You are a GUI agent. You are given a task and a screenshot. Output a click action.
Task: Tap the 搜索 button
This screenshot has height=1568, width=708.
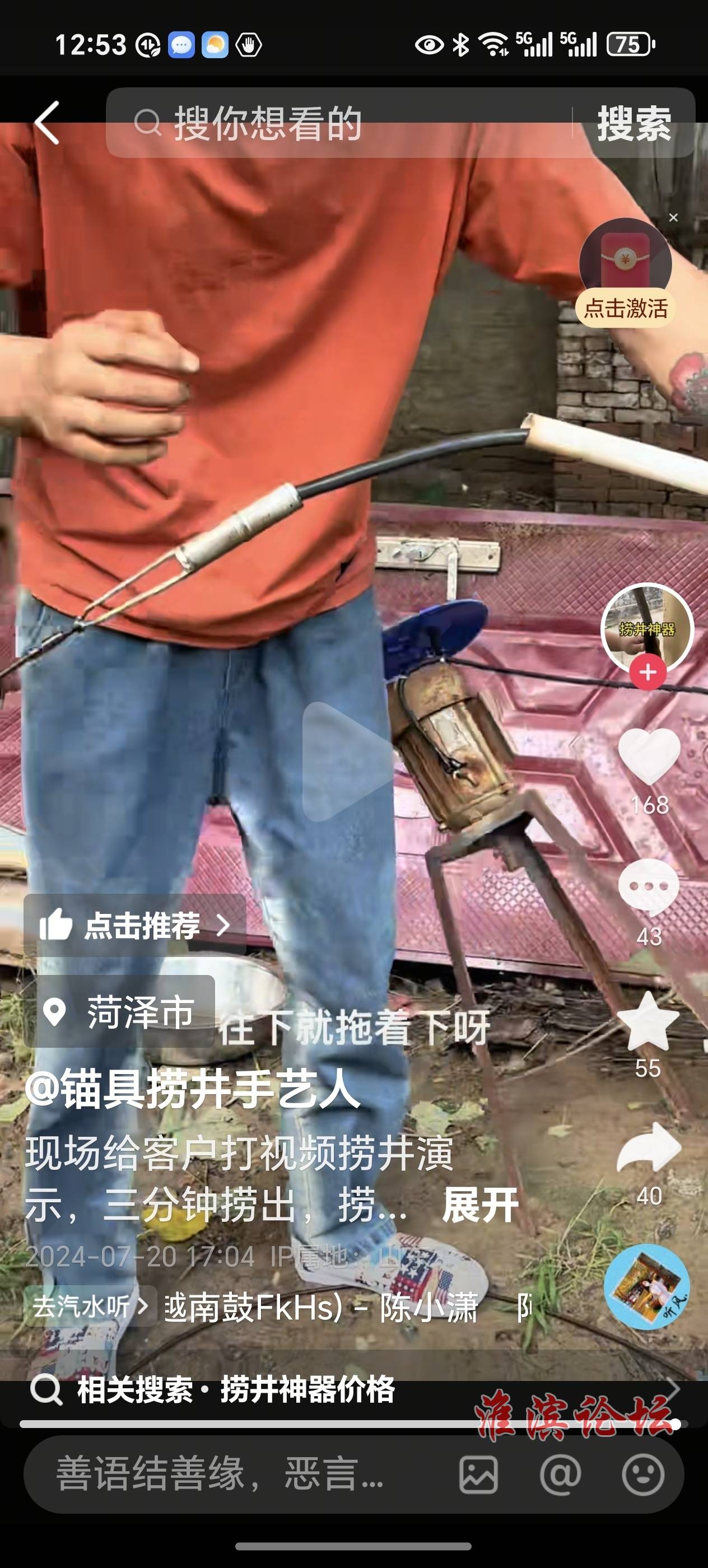pos(633,123)
